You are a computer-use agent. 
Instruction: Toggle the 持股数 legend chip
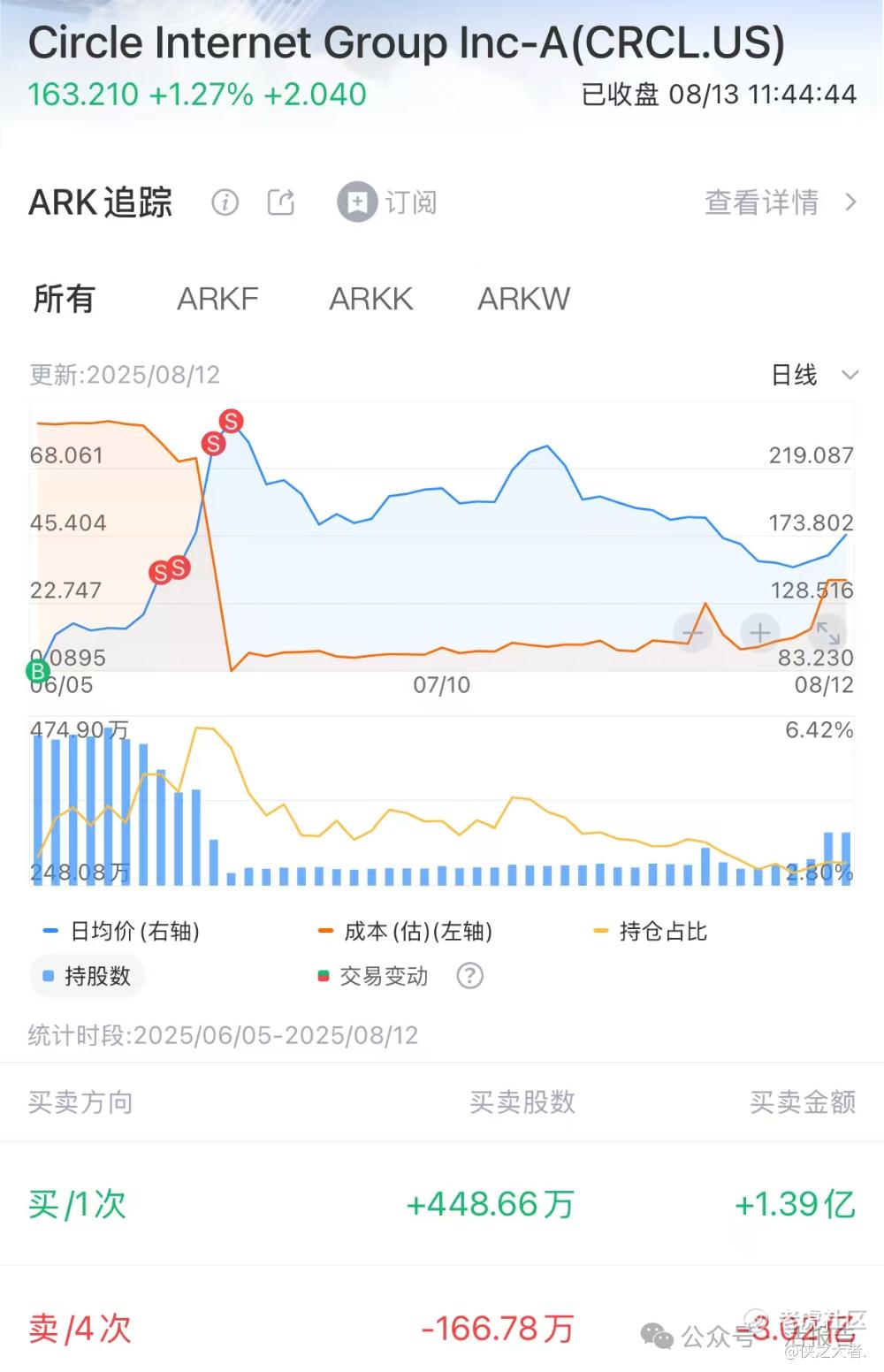coord(88,976)
